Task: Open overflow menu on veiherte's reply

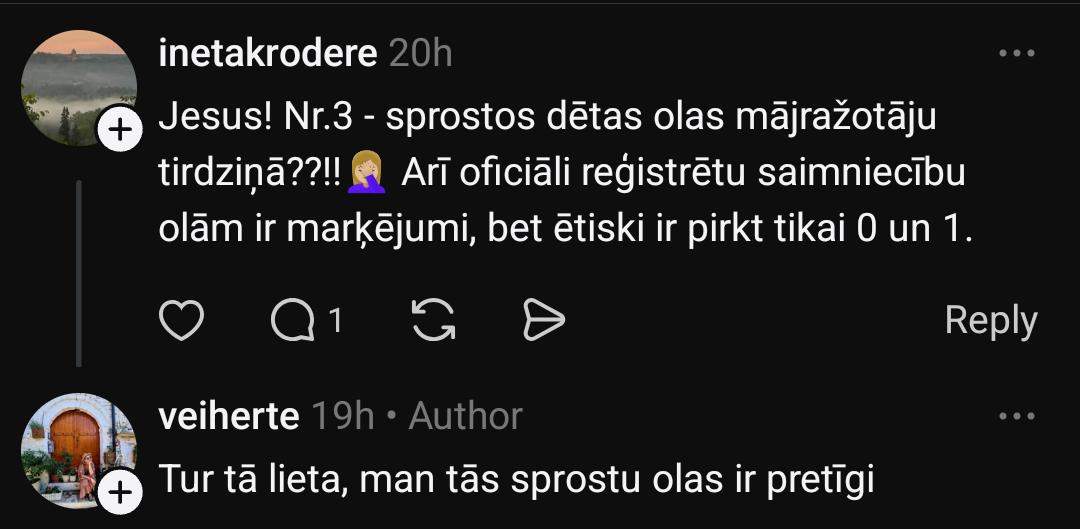Action: pos(1017,416)
